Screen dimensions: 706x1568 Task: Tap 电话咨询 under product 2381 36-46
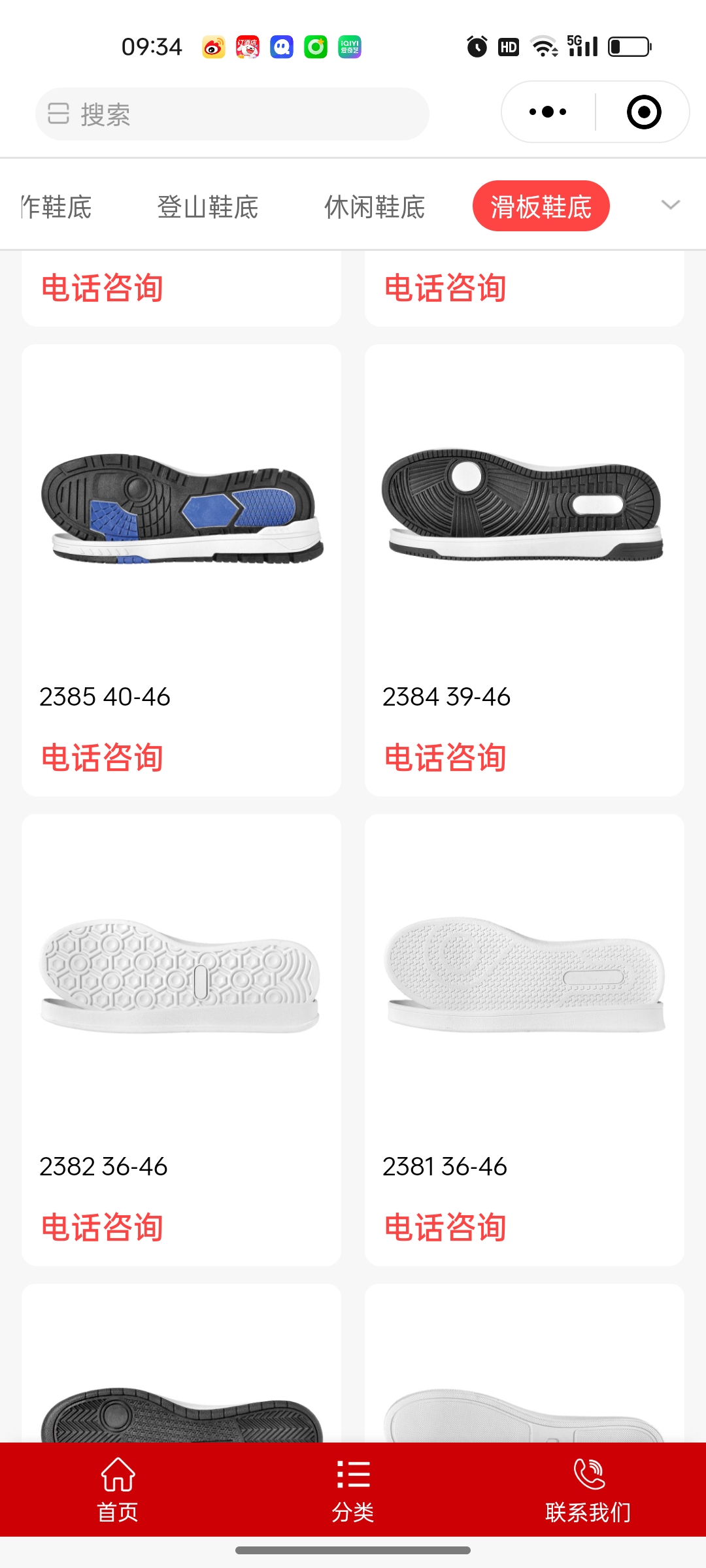445,1227
